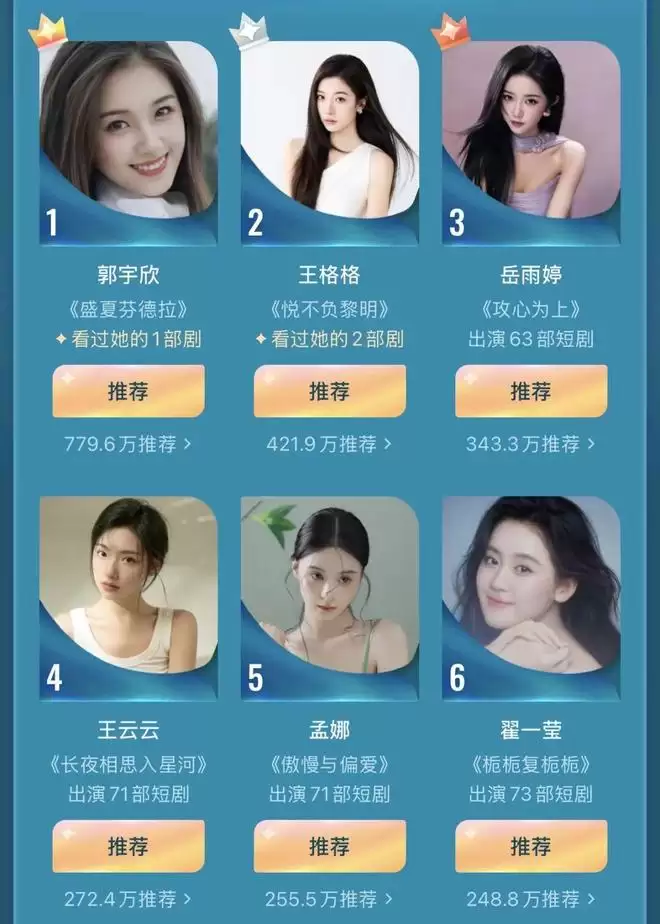
Task: Open the 272.4万推荐 link
Action: click(x=128, y=900)
